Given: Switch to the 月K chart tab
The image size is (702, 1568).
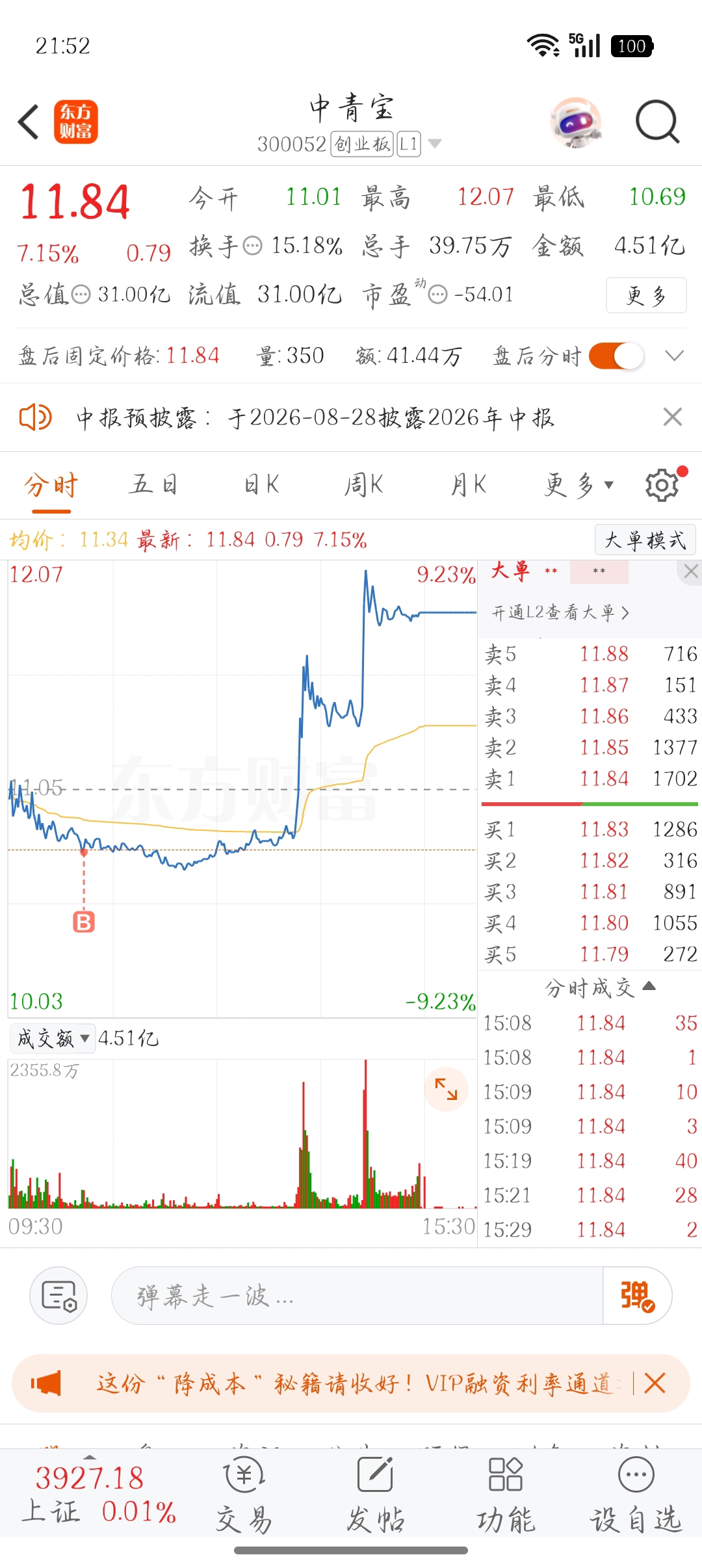Looking at the screenshot, I should pos(469,485).
